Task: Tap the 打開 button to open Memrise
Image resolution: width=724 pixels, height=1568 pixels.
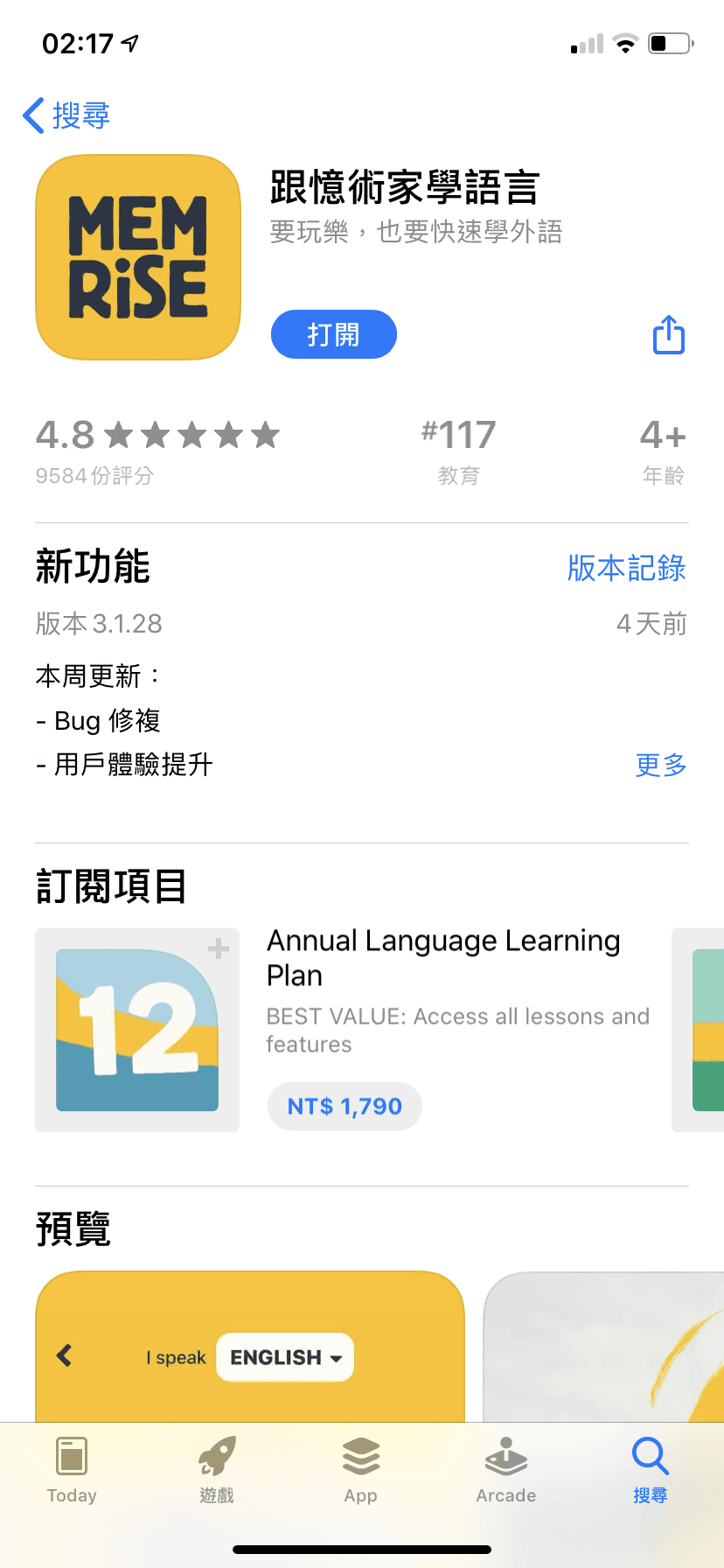Action: point(334,334)
